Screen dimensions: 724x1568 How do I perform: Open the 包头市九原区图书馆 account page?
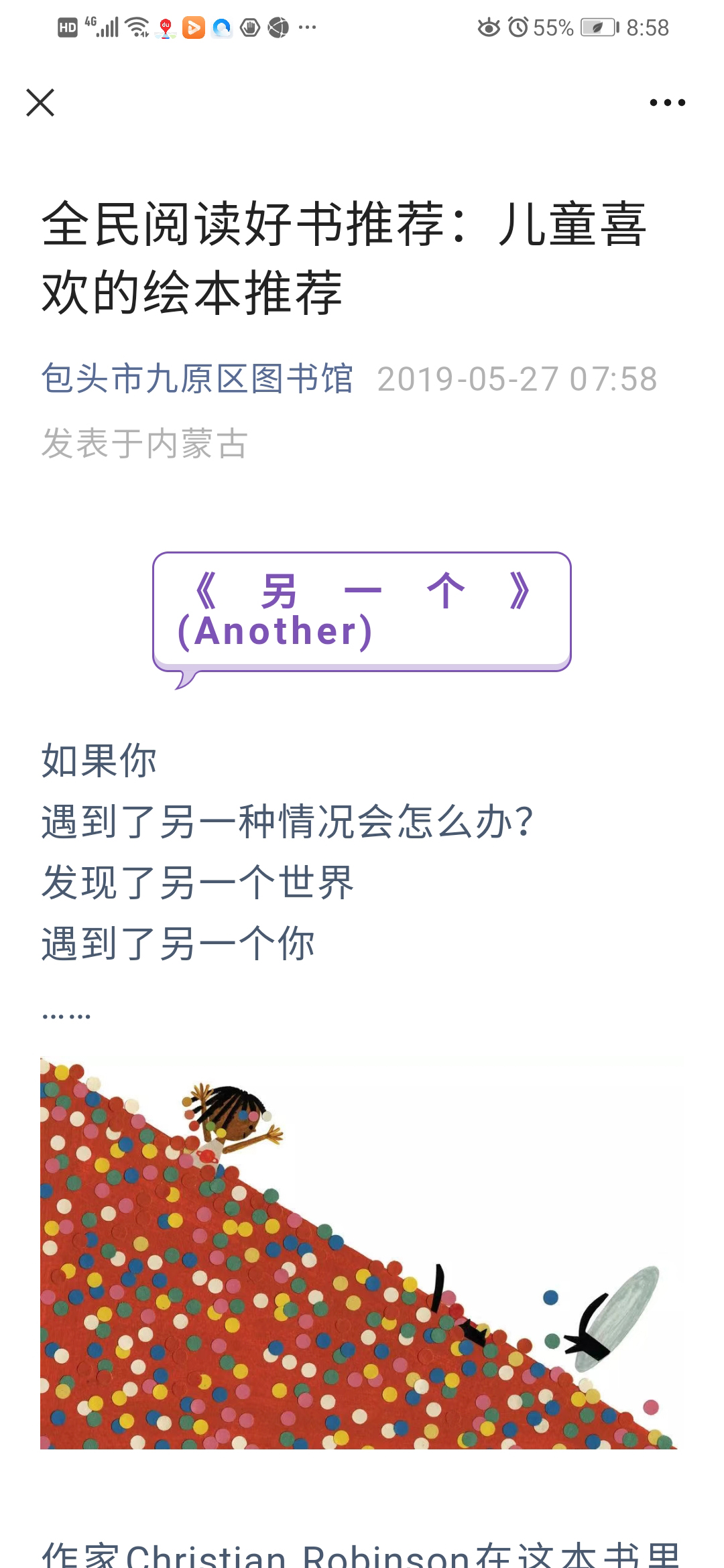click(x=197, y=379)
